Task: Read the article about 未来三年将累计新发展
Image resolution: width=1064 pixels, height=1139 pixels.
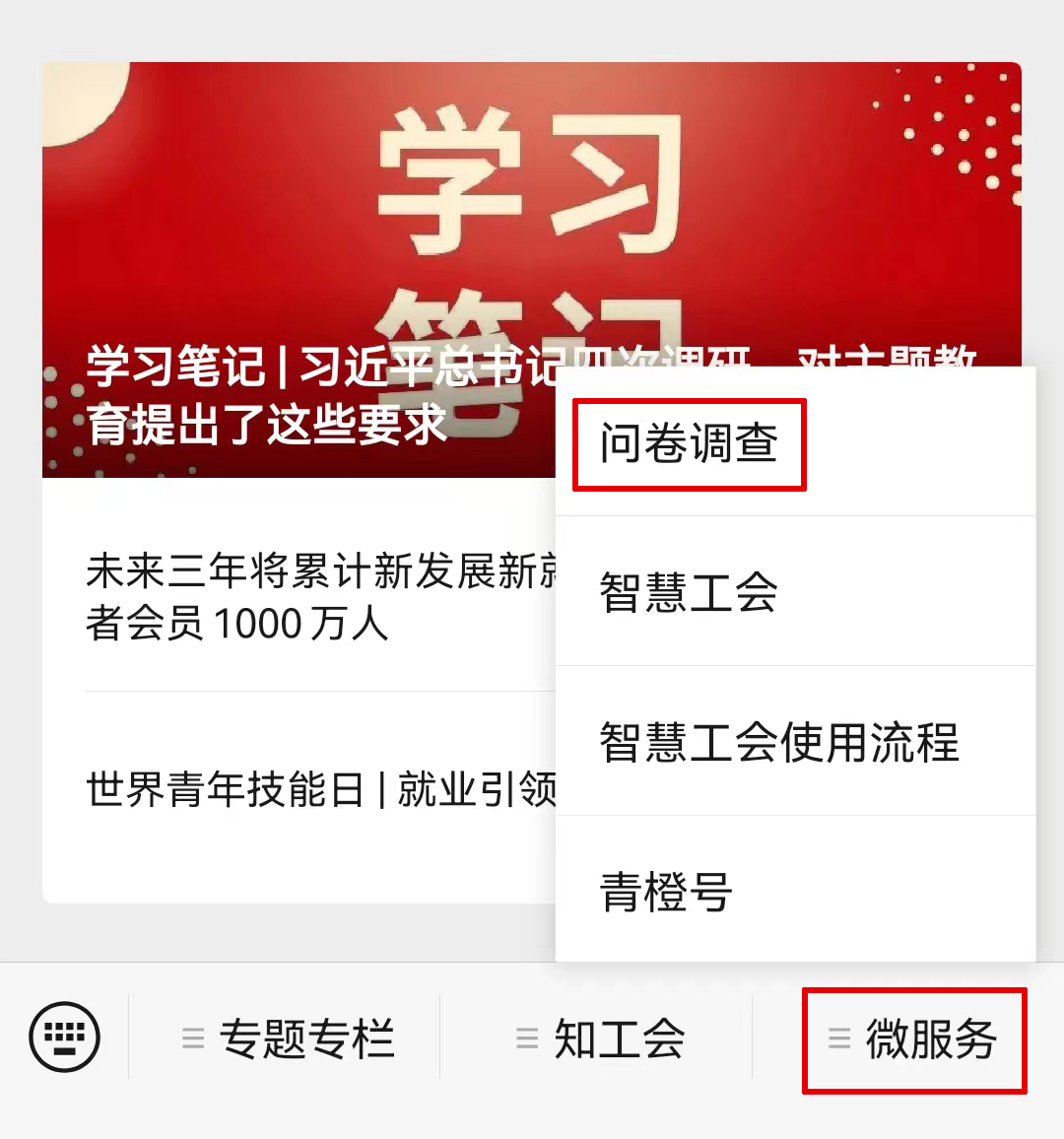Action: click(x=315, y=597)
